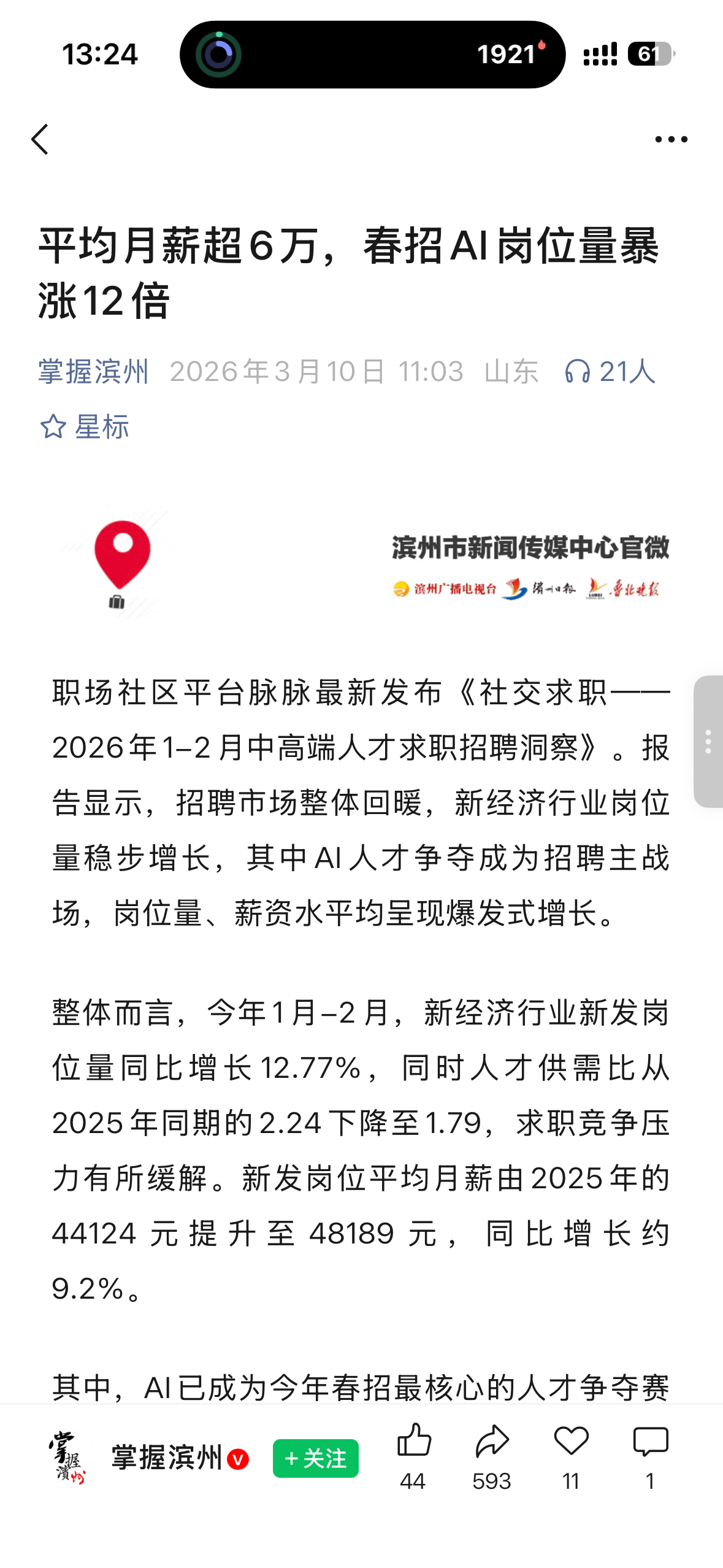Viewport: 723px width, 1568px height.
Task: Tap the floating side handle with dots
Action: (x=708, y=741)
